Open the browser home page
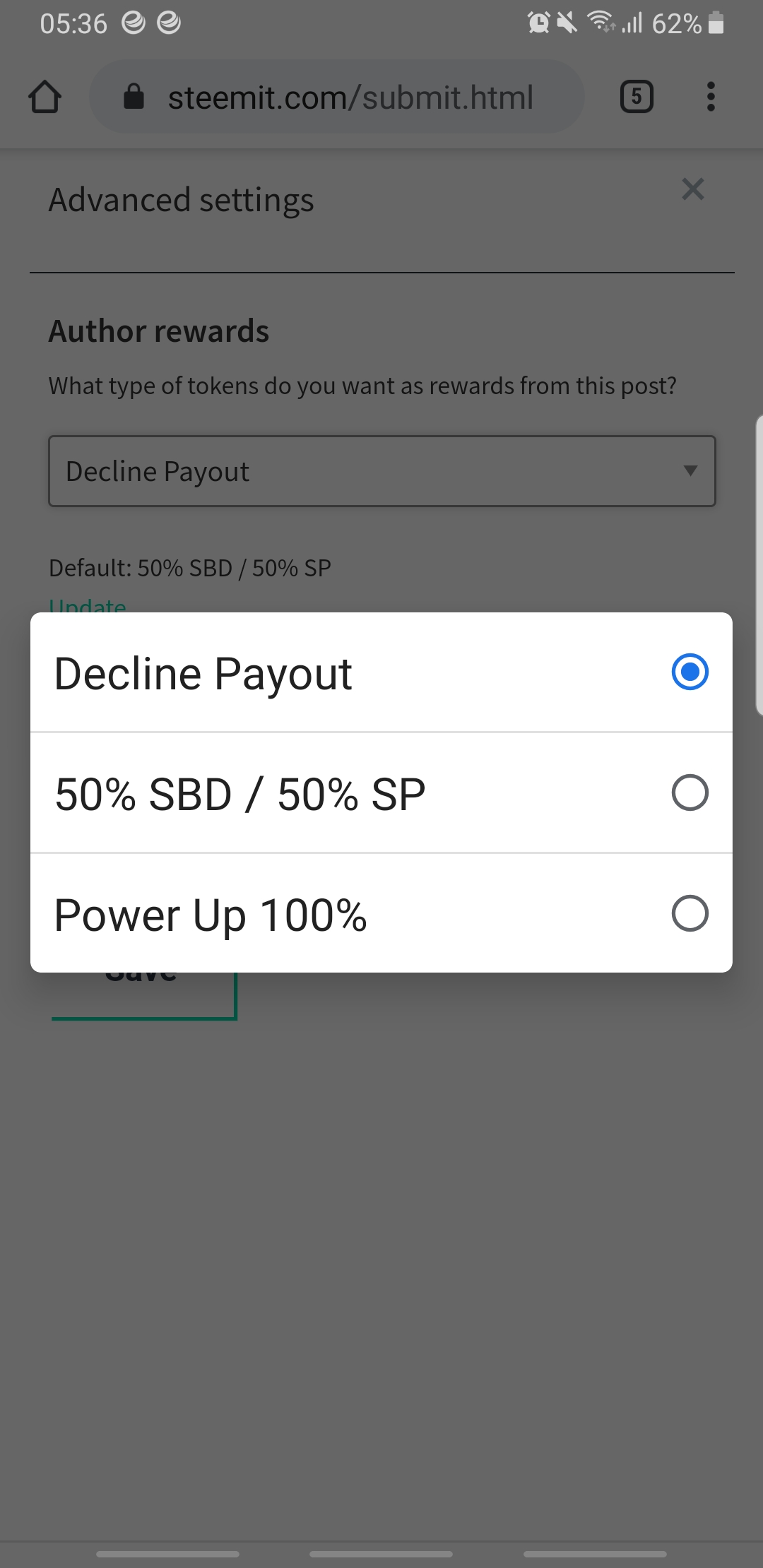 tap(45, 97)
